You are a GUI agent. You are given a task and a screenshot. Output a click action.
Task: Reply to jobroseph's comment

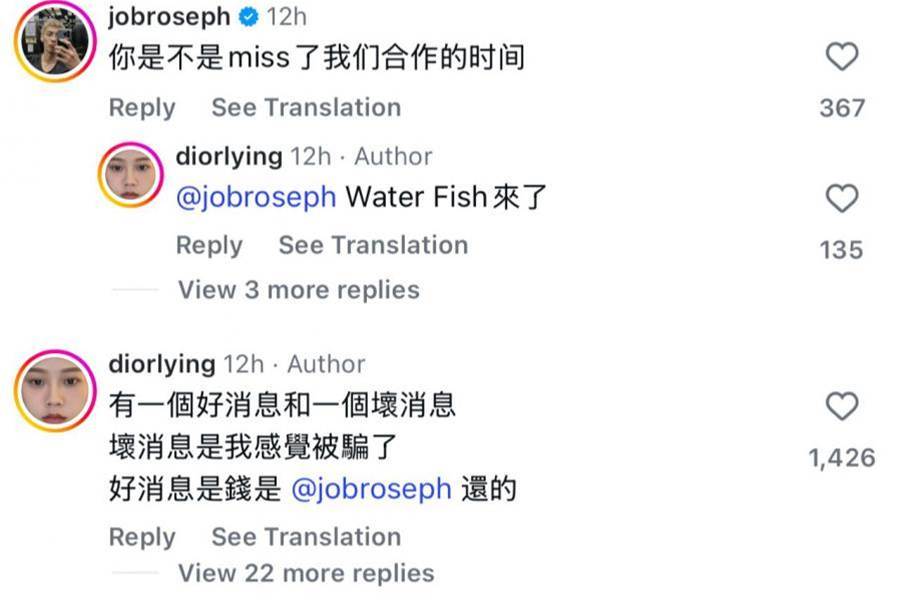[x=142, y=108]
